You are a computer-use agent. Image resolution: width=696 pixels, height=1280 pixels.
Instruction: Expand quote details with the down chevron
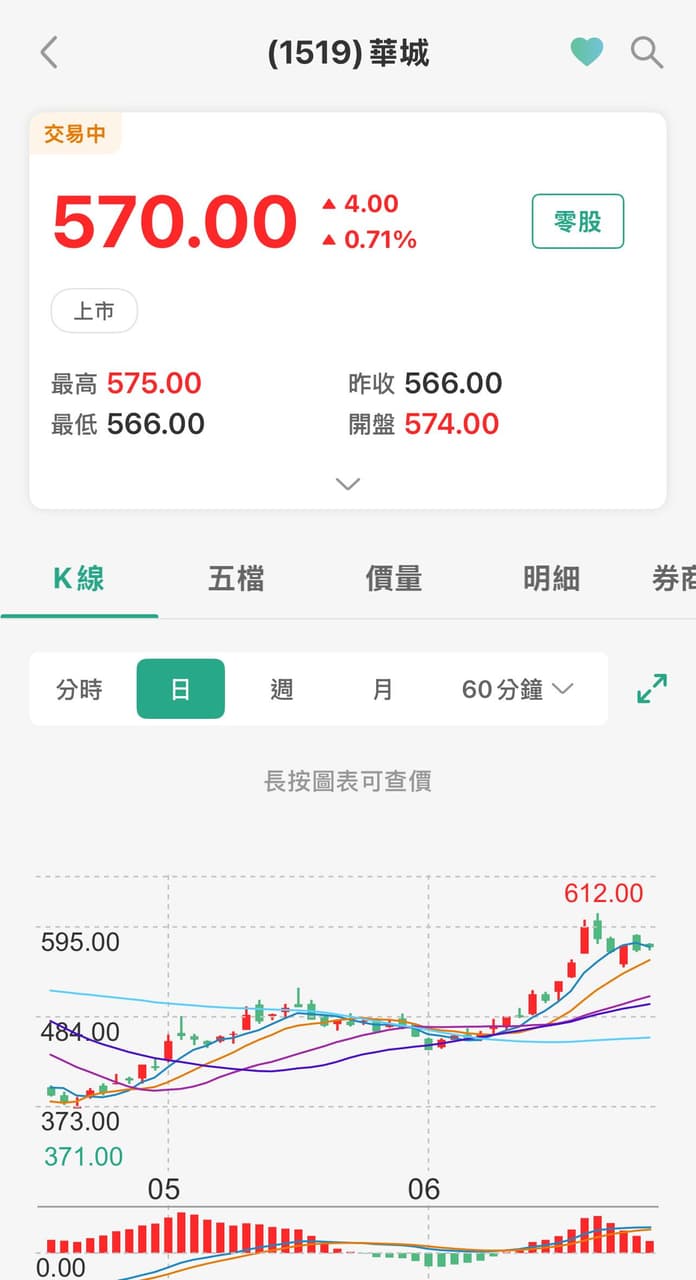[348, 484]
